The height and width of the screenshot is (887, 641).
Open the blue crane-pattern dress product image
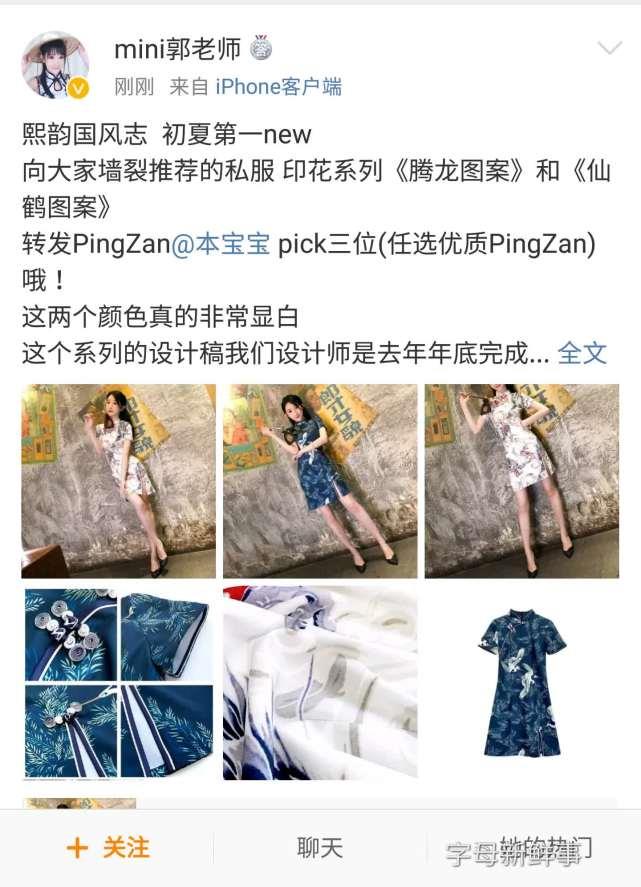pyautogui.click(x=521, y=683)
